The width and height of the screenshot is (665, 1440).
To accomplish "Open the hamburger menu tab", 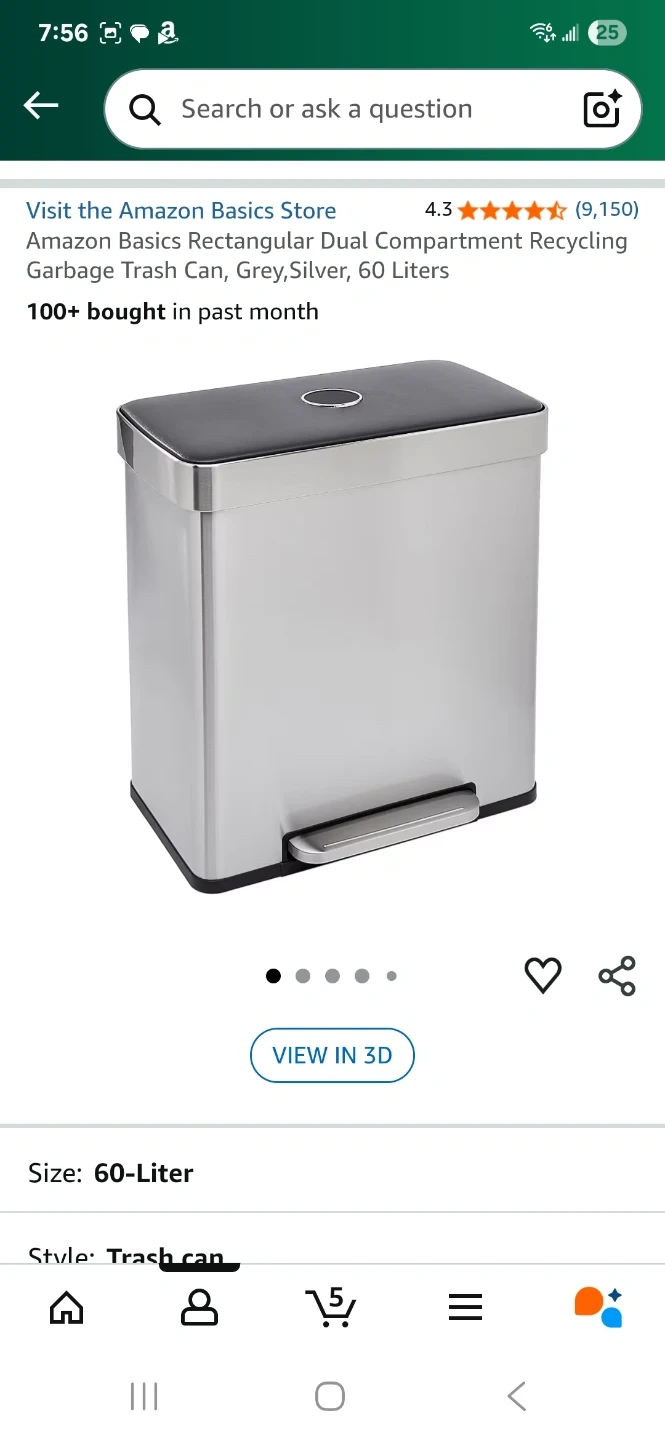I will click(x=465, y=1307).
